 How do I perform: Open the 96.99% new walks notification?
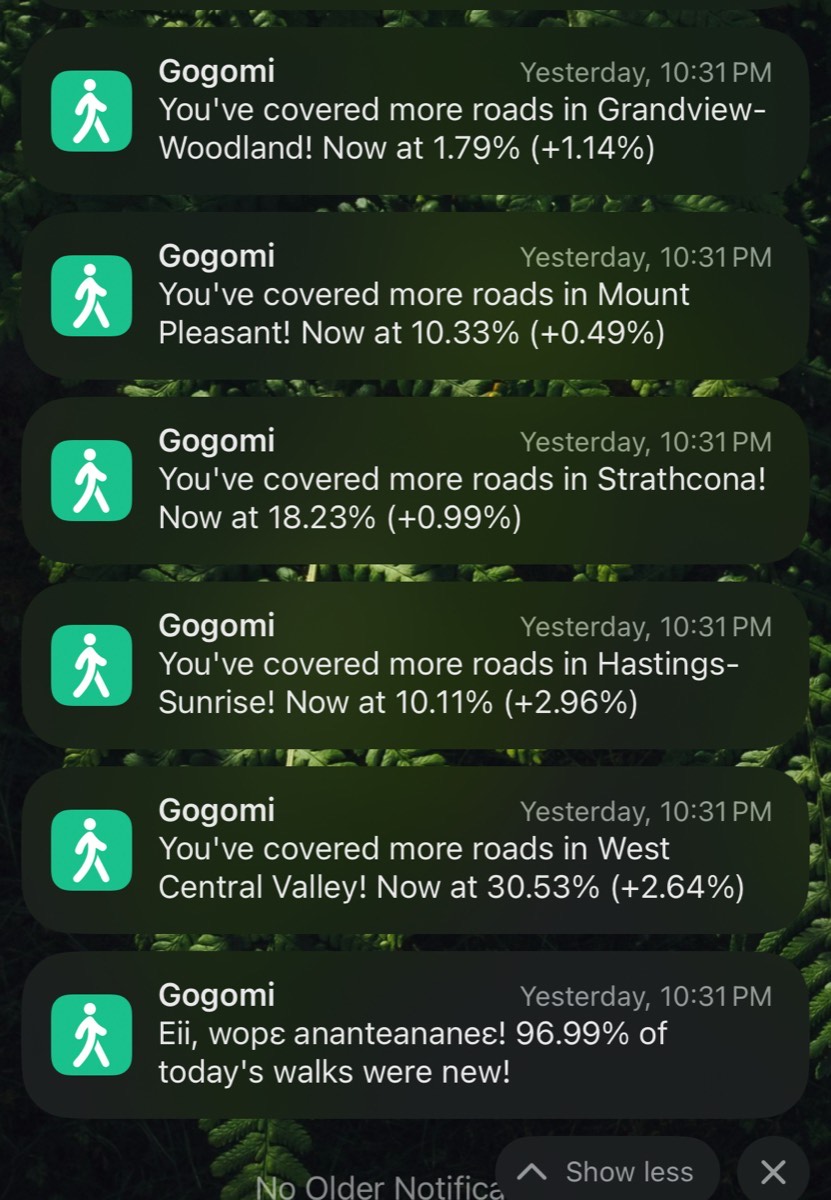(415, 1036)
